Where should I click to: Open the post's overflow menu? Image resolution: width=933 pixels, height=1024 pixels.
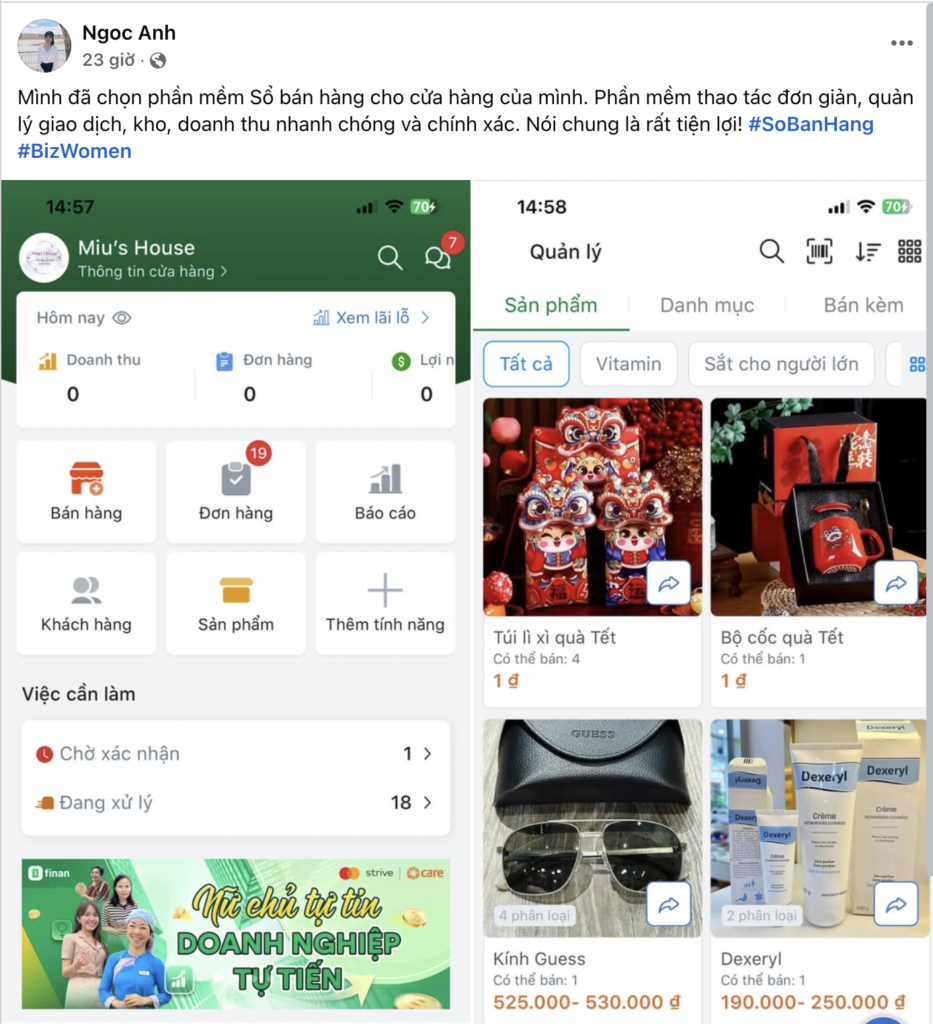(901, 43)
